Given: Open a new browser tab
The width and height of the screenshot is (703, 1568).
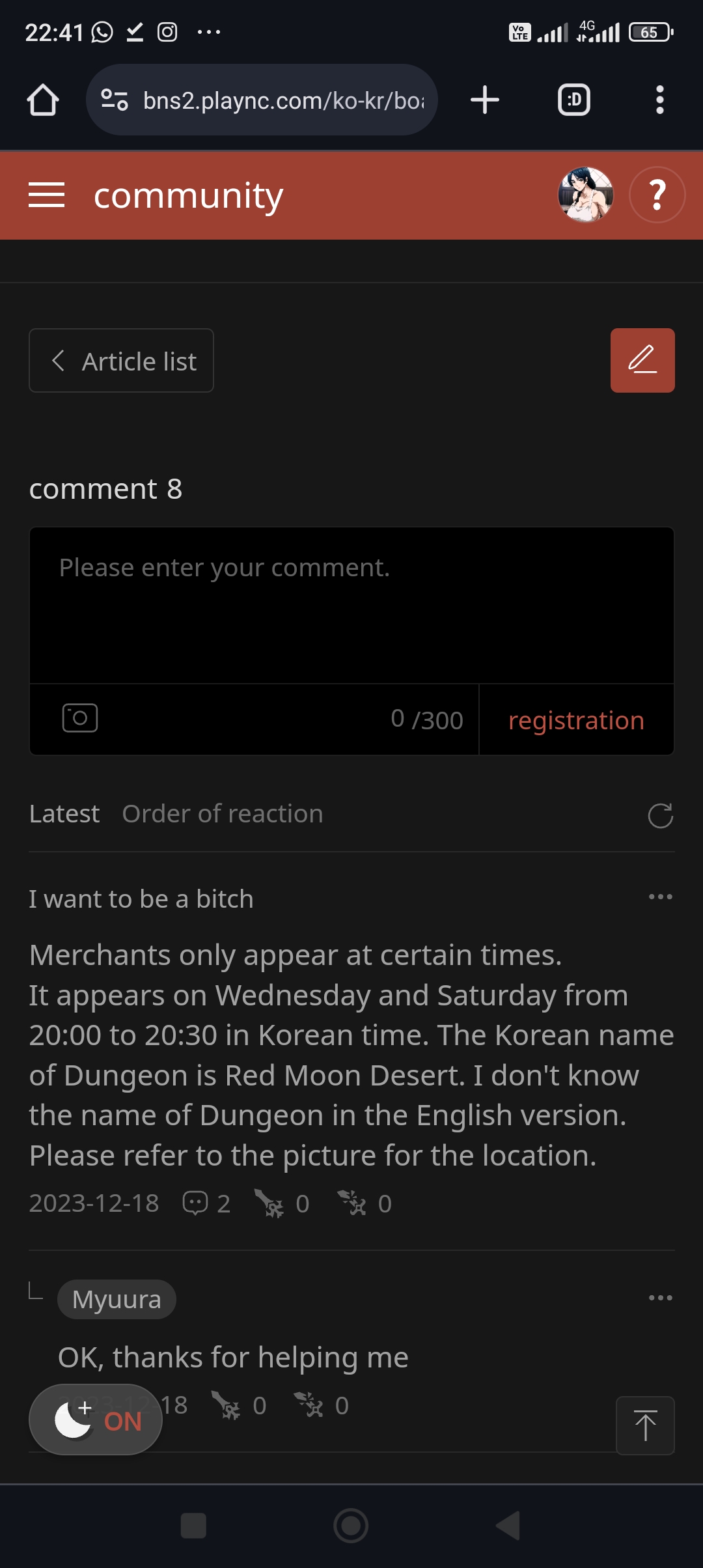Looking at the screenshot, I should pyautogui.click(x=485, y=100).
